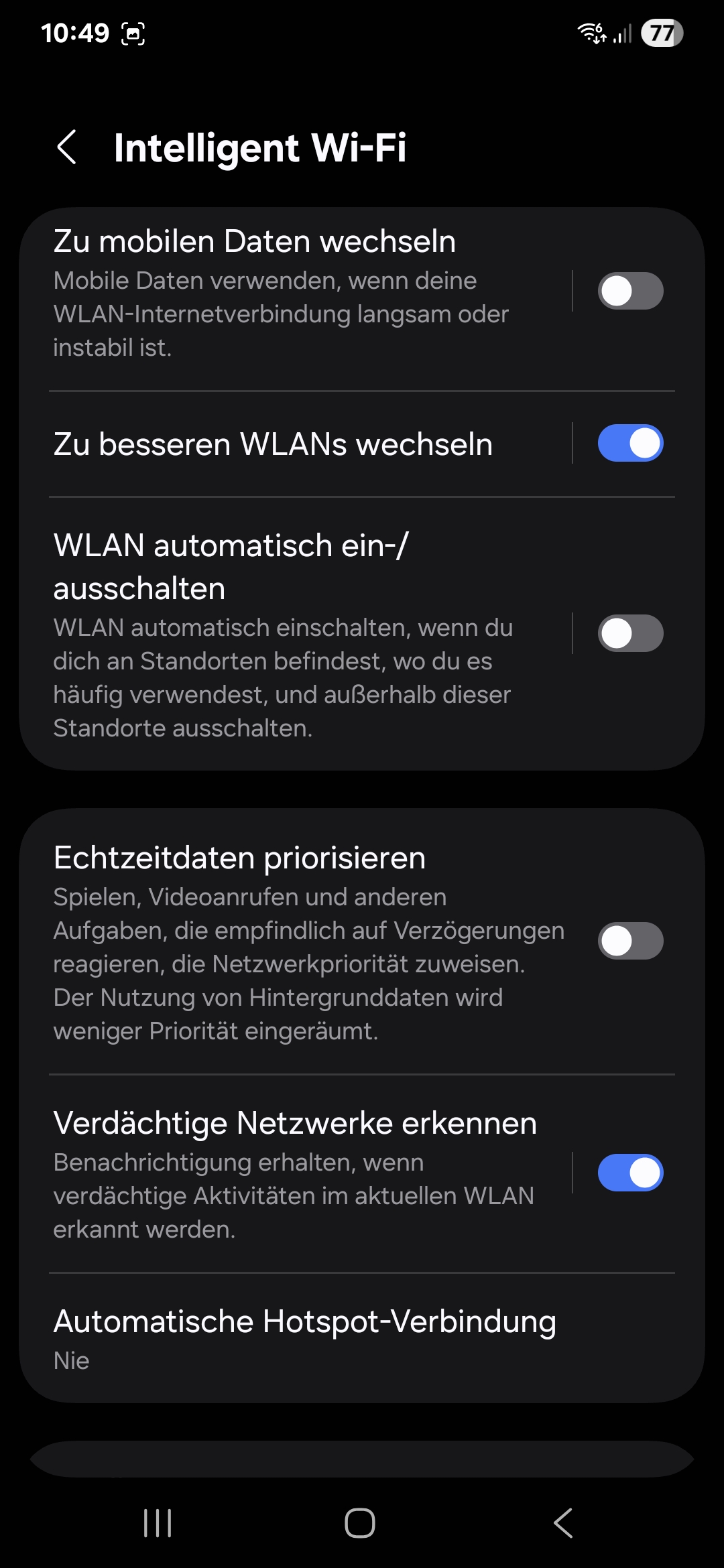Disable Verdächtige Netzwerke erkennen switch
The width and height of the screenshot is (724, 1568).
point(630,1173)
